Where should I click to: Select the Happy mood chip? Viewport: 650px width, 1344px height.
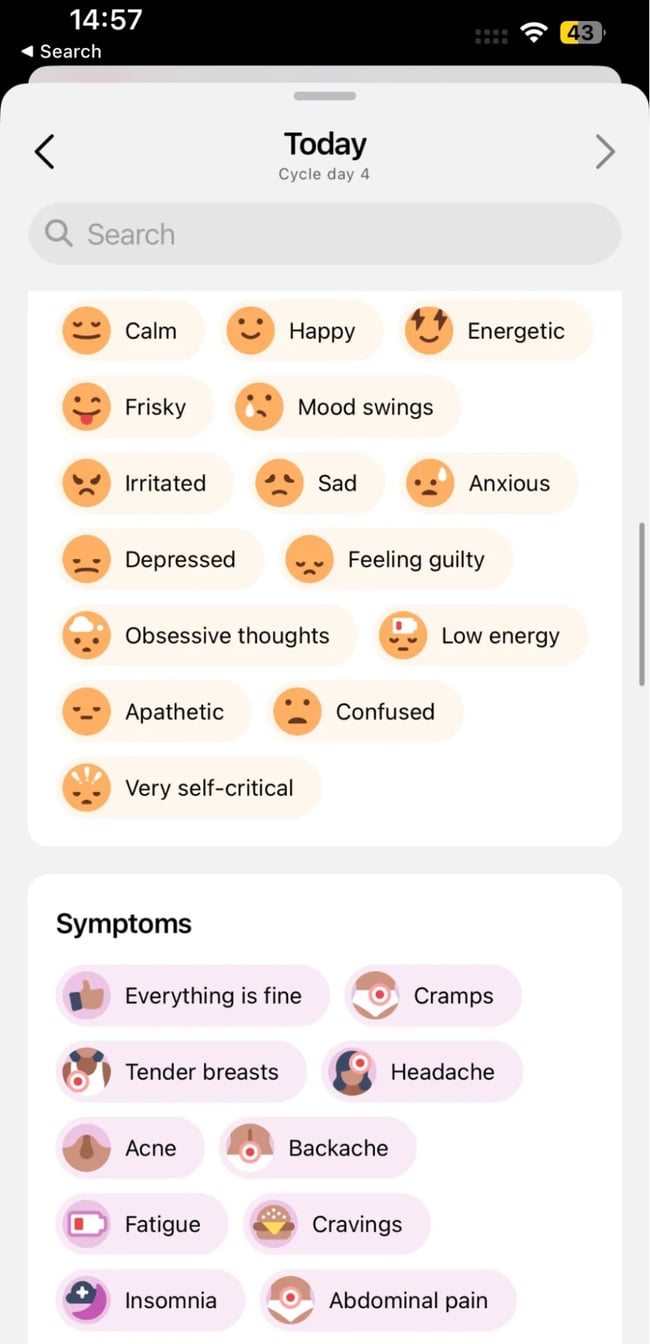(302, 331)
